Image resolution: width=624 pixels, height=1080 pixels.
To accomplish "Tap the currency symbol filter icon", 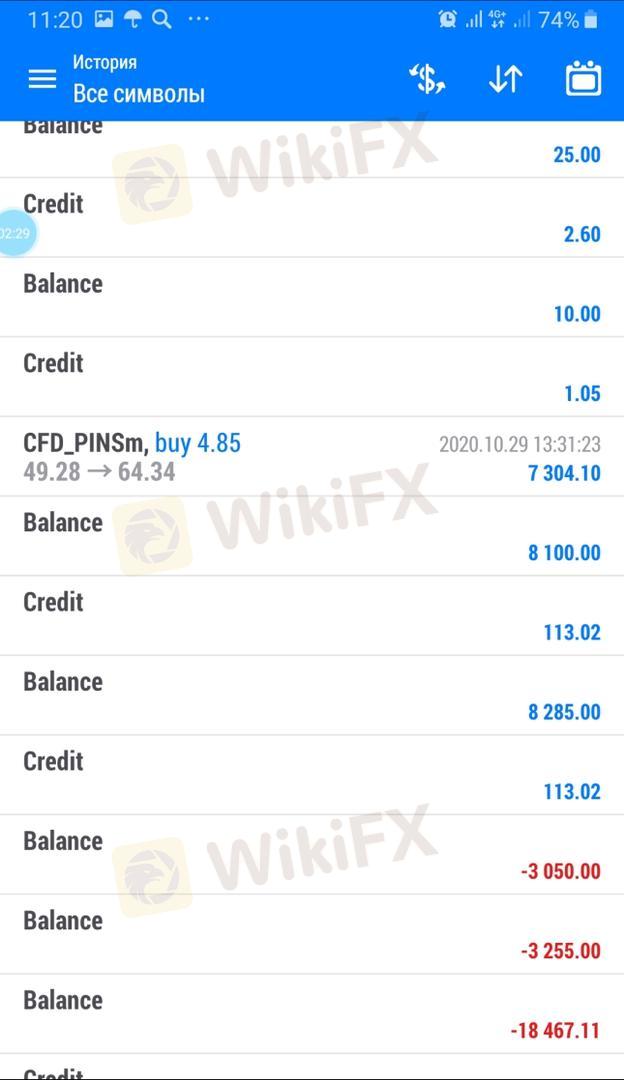I will click(427, 79).
